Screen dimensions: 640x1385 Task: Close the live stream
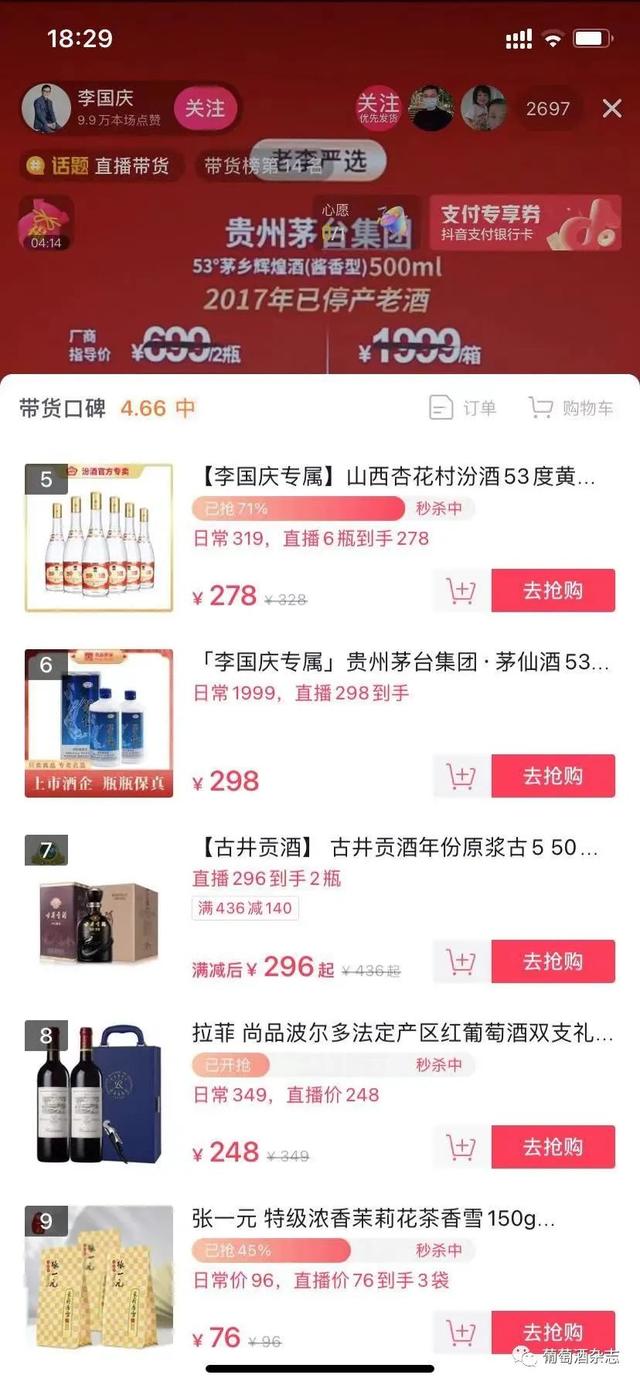(612, 108)
